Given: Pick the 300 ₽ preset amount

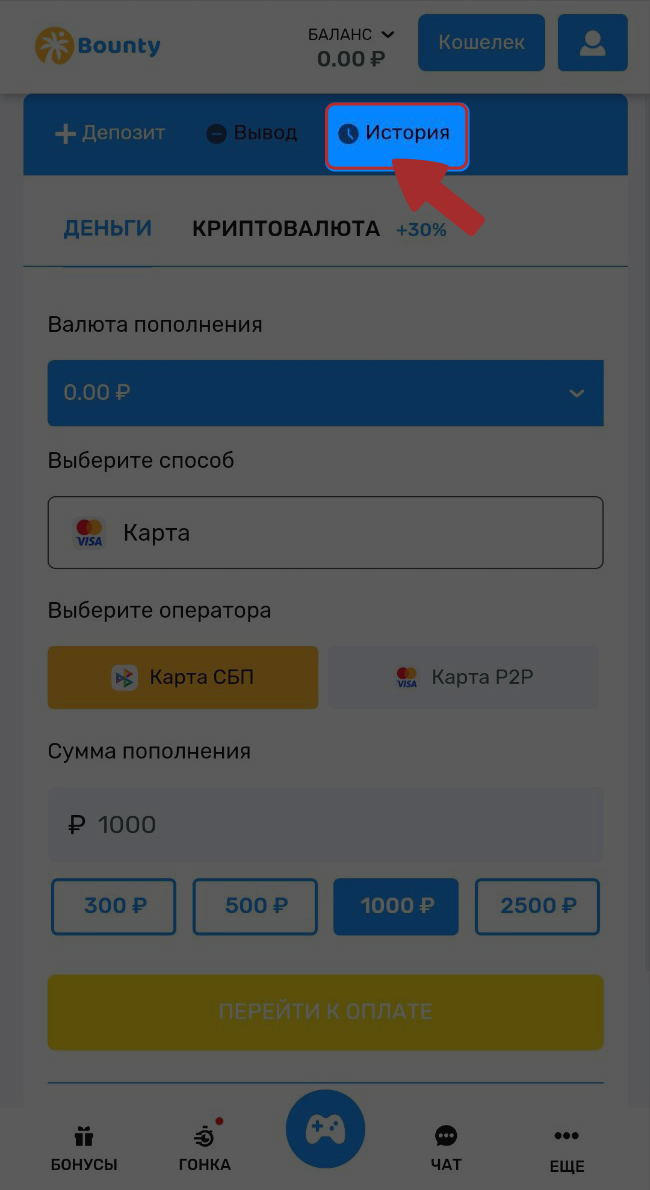Looking at the screenshot, I should [x=114, y=907].
